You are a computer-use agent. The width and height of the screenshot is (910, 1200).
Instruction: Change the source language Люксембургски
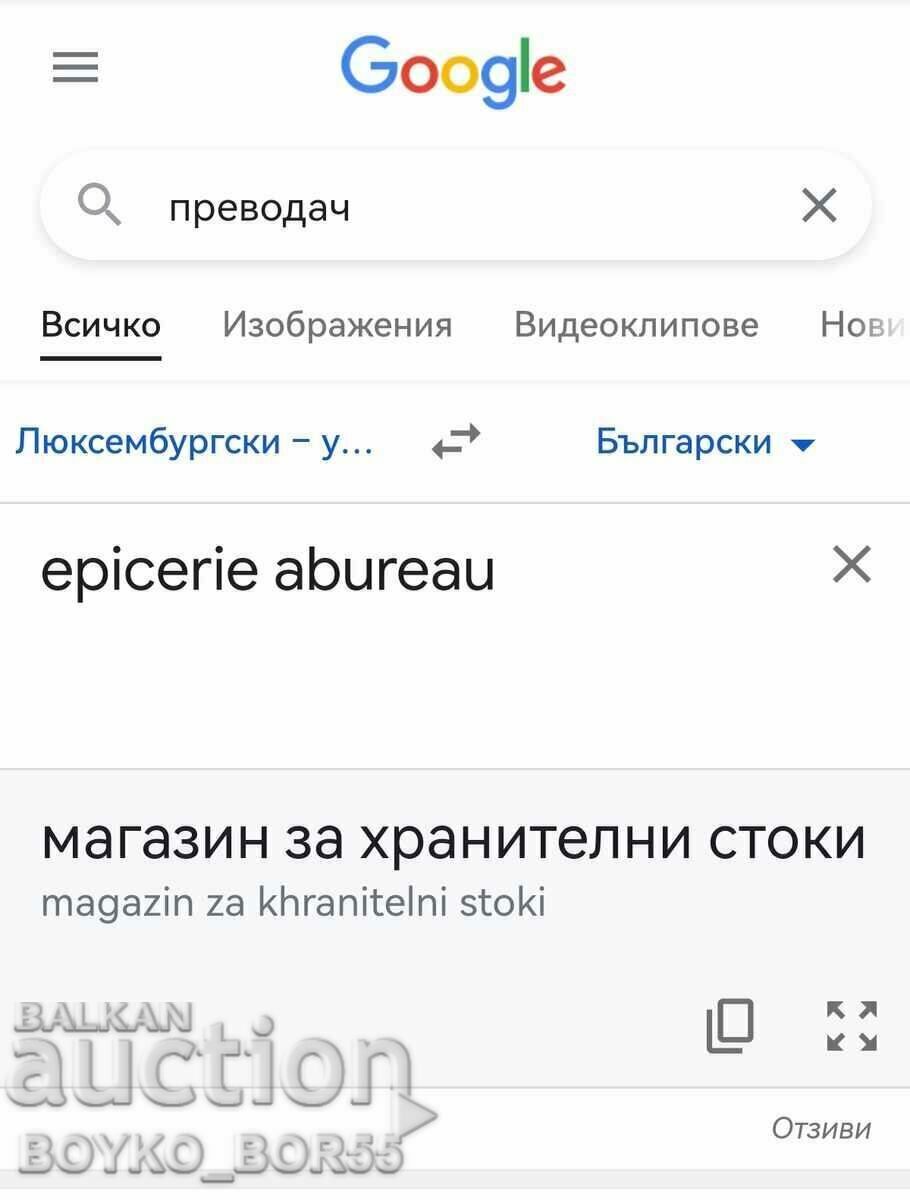point(194,441)
